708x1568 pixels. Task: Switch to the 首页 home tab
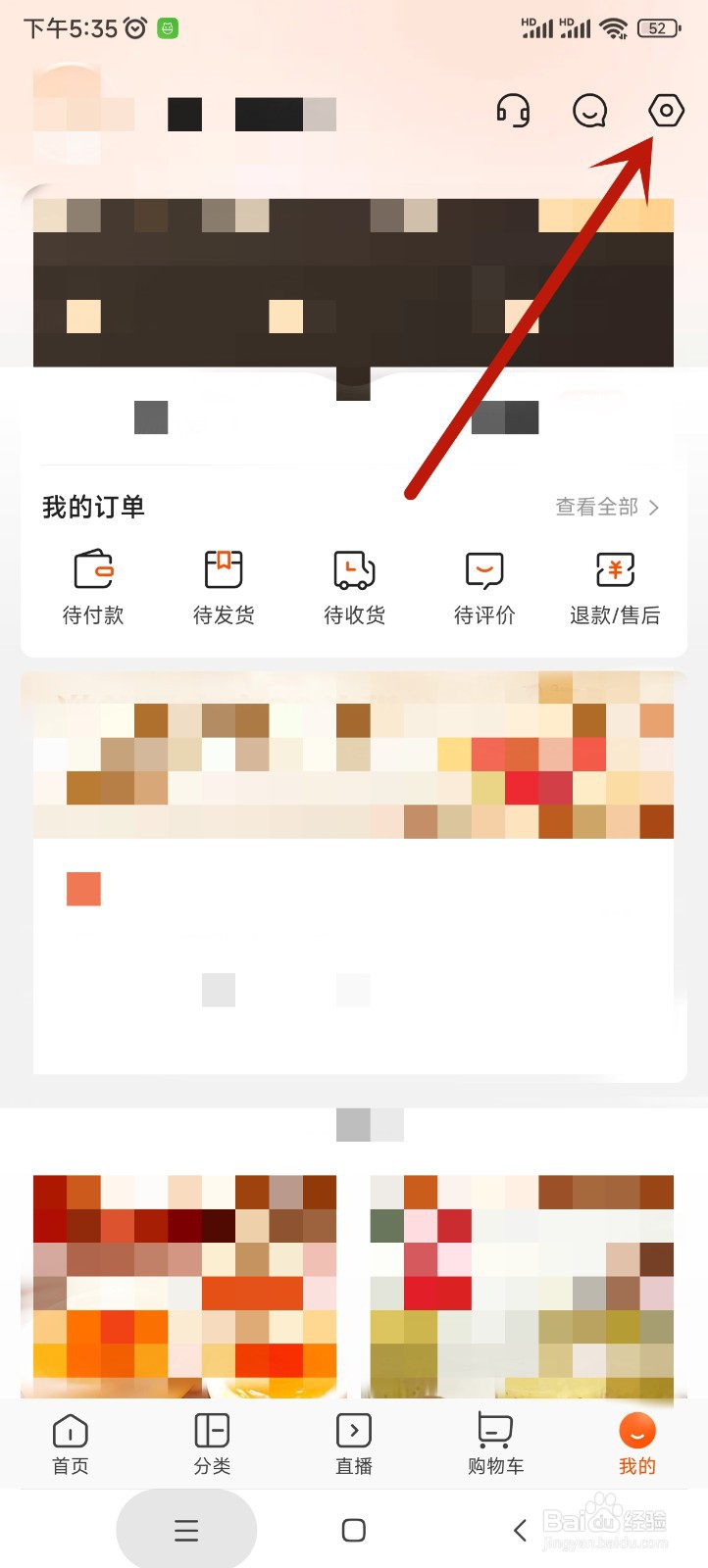point(70,1443)
